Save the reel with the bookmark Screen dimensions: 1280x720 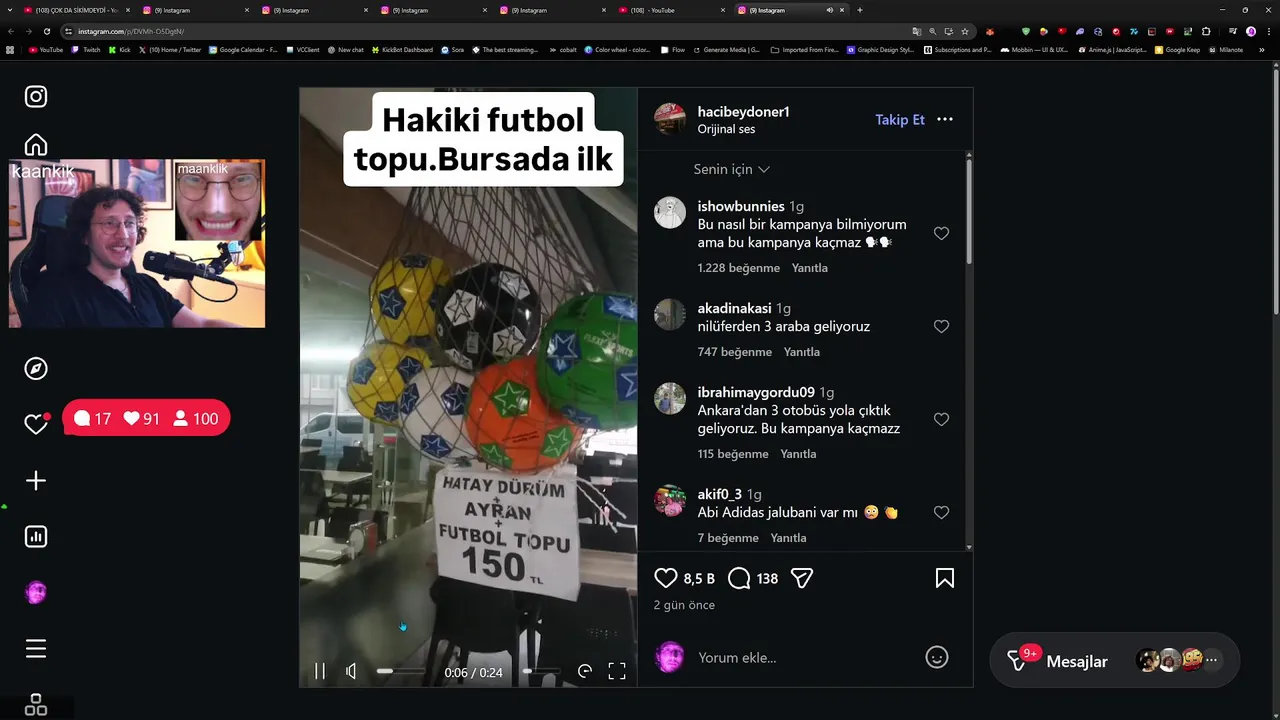(945, 578)
